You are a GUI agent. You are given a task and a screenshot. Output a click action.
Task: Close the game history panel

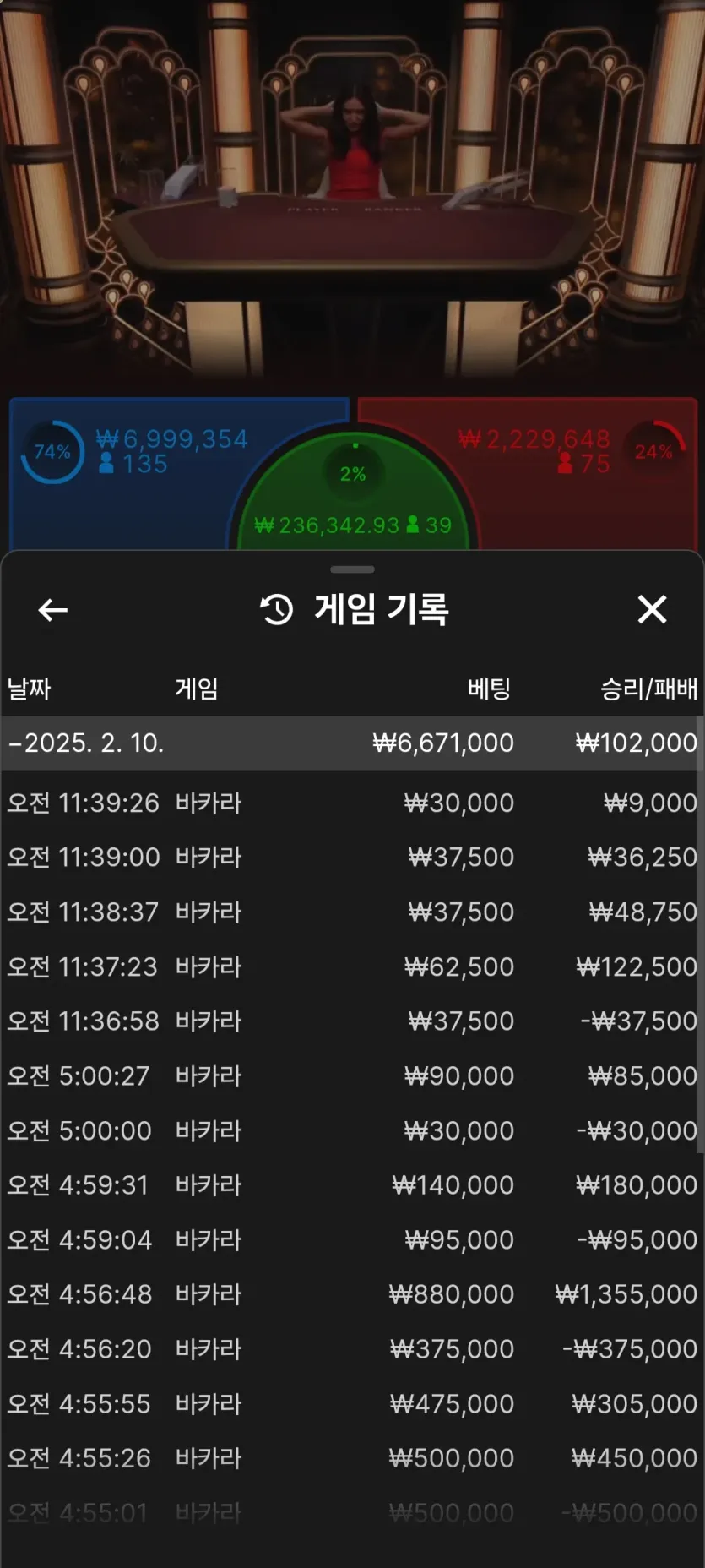(652, 609)
